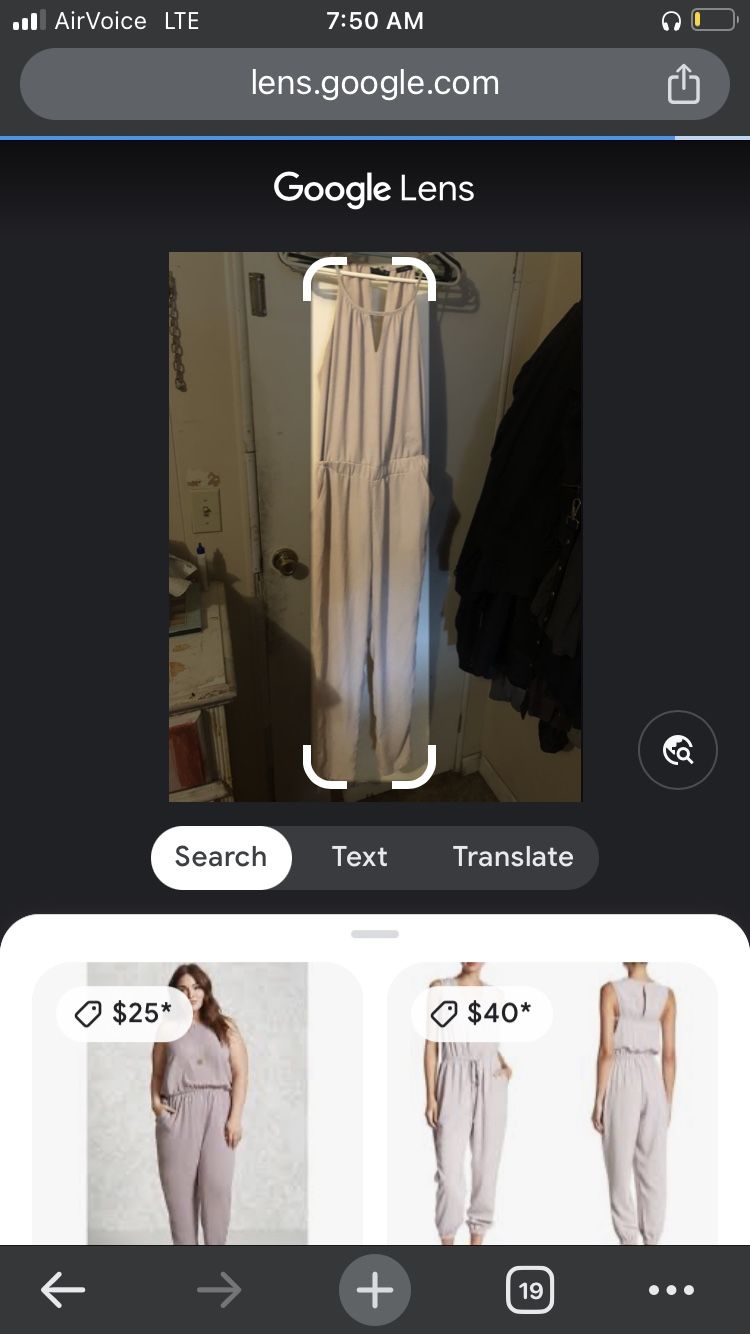The image size is (750, 1334).
Task: Keep Search mode selected
Action: (220, 856)
